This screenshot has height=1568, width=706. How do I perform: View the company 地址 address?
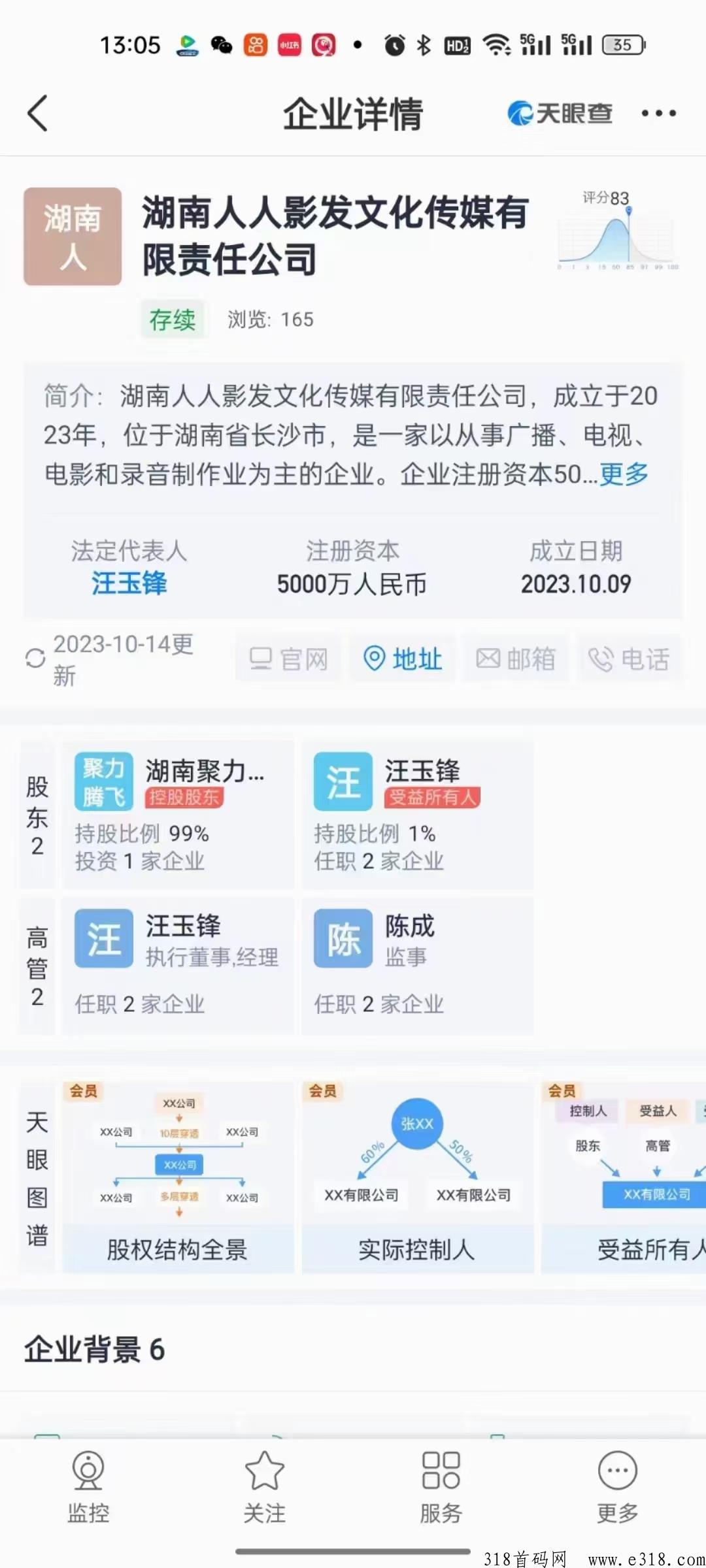click(x=402, y=659)
